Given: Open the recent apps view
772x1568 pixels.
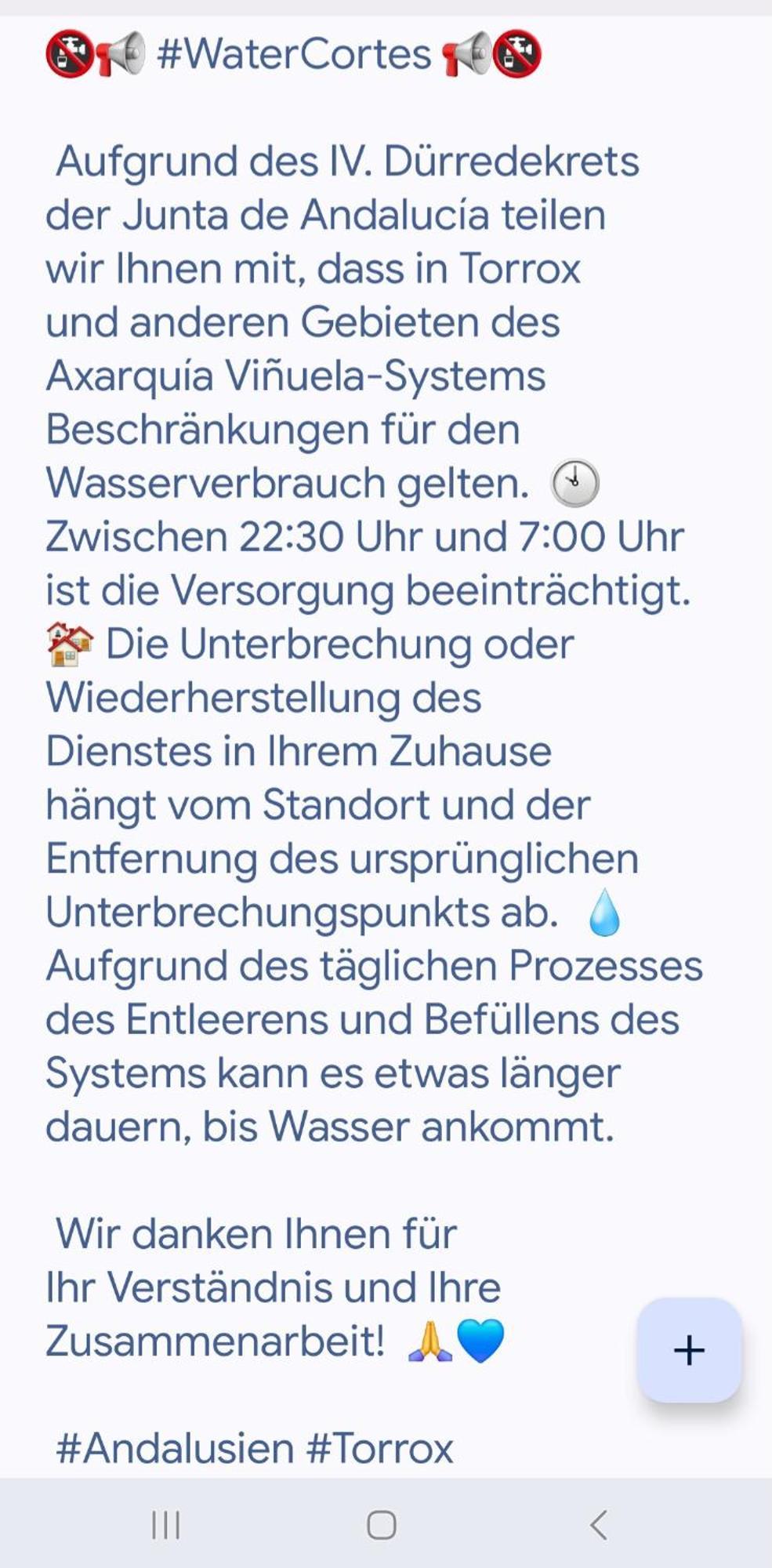Looking at the screenshot, I should [165, 1525].
